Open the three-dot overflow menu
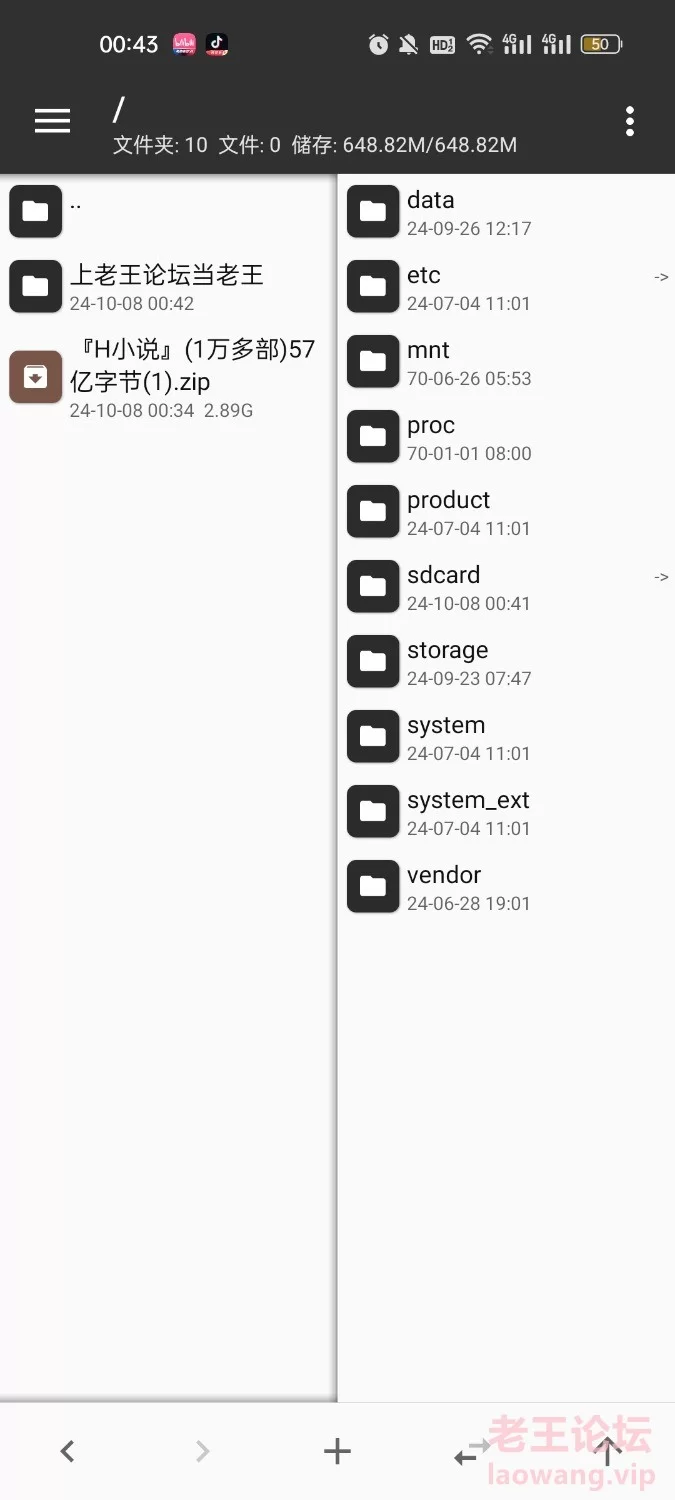This screenshot has width=675, height=1500. coord(629,121)
